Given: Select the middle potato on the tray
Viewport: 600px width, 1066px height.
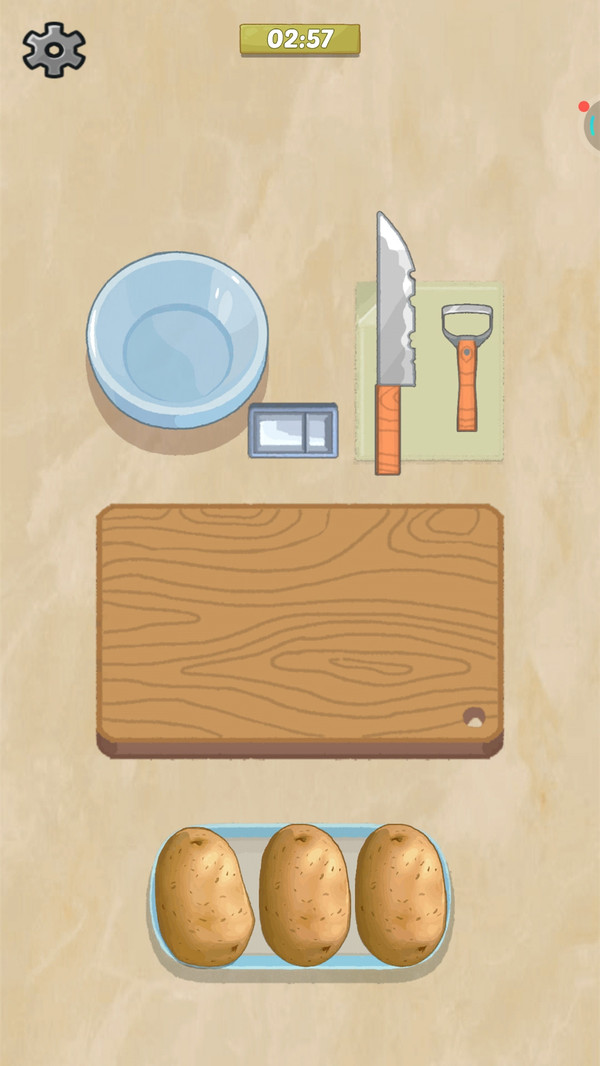Looking at the screenshot, I should (x=304, y=895).
